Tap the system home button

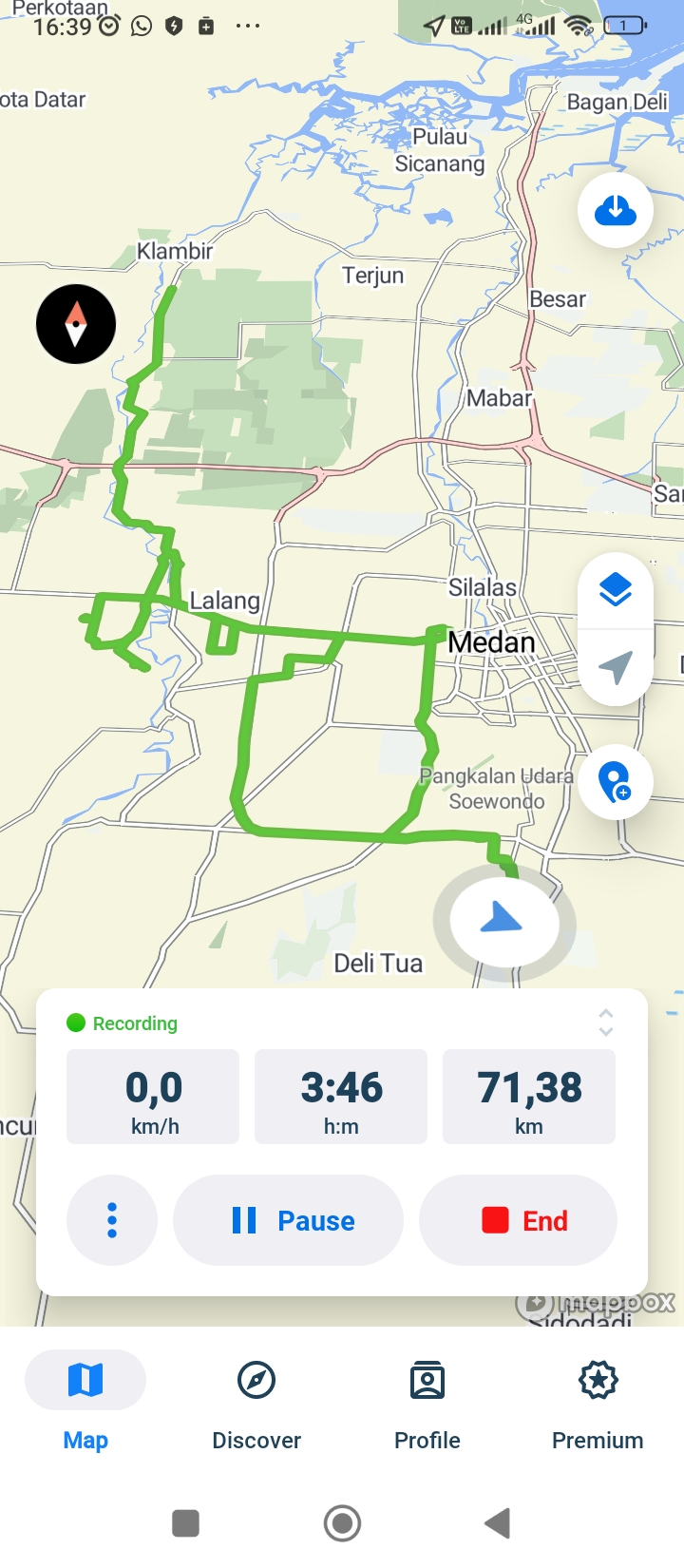point(342,1523)
